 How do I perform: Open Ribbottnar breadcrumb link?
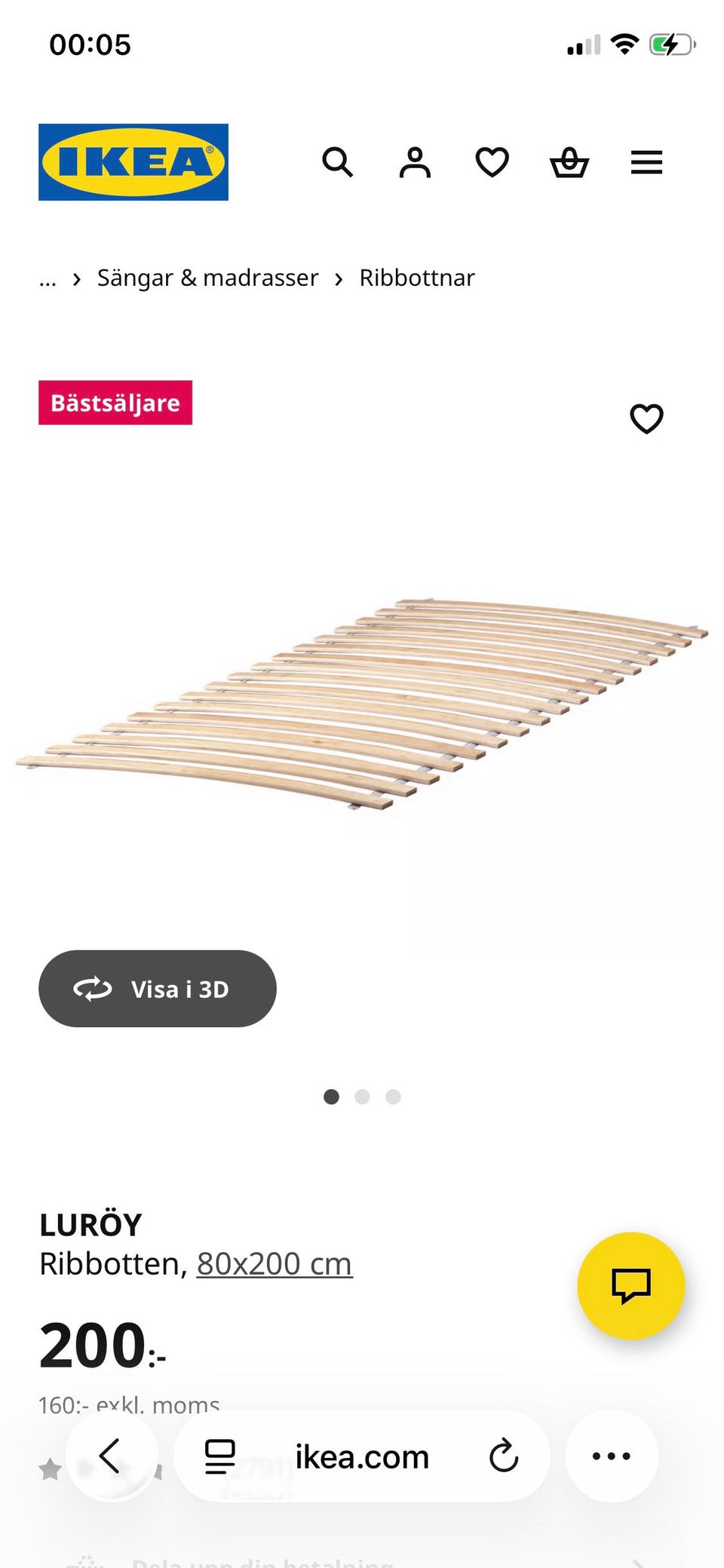tap(417, 278)
